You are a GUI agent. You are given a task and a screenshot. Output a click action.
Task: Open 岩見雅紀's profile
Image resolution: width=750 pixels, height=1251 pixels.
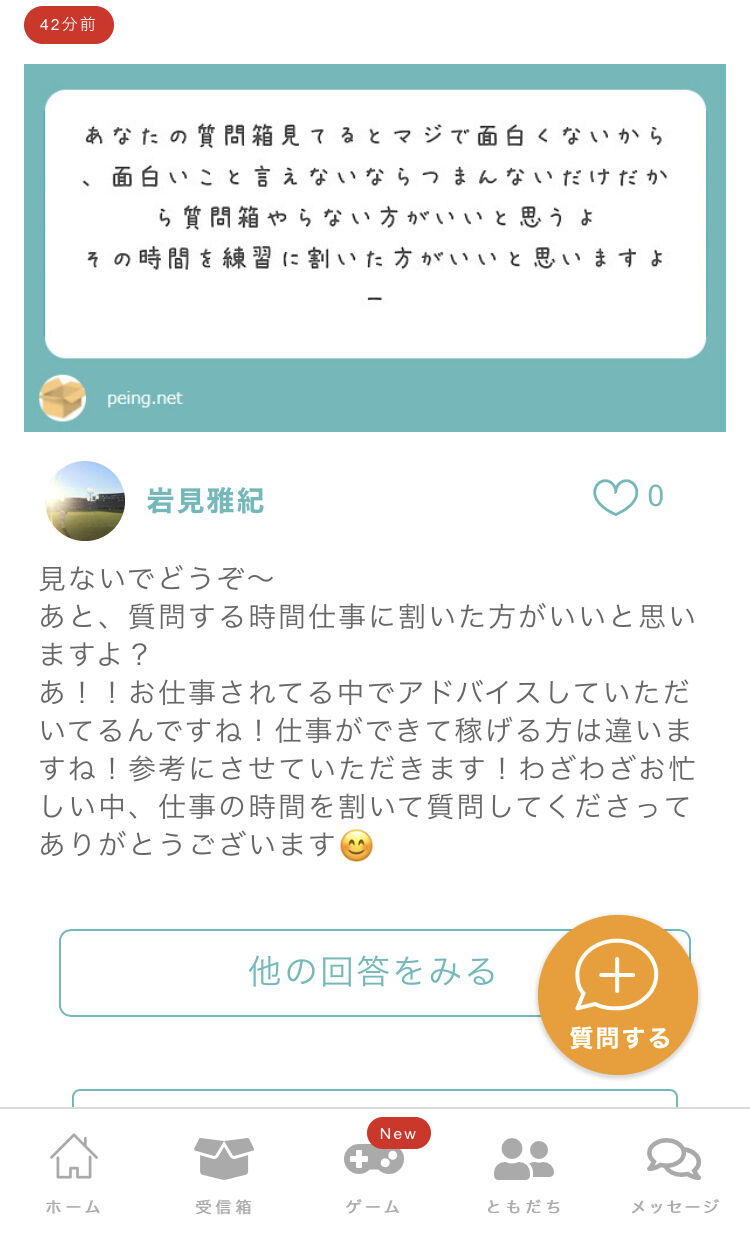point(205,501)
